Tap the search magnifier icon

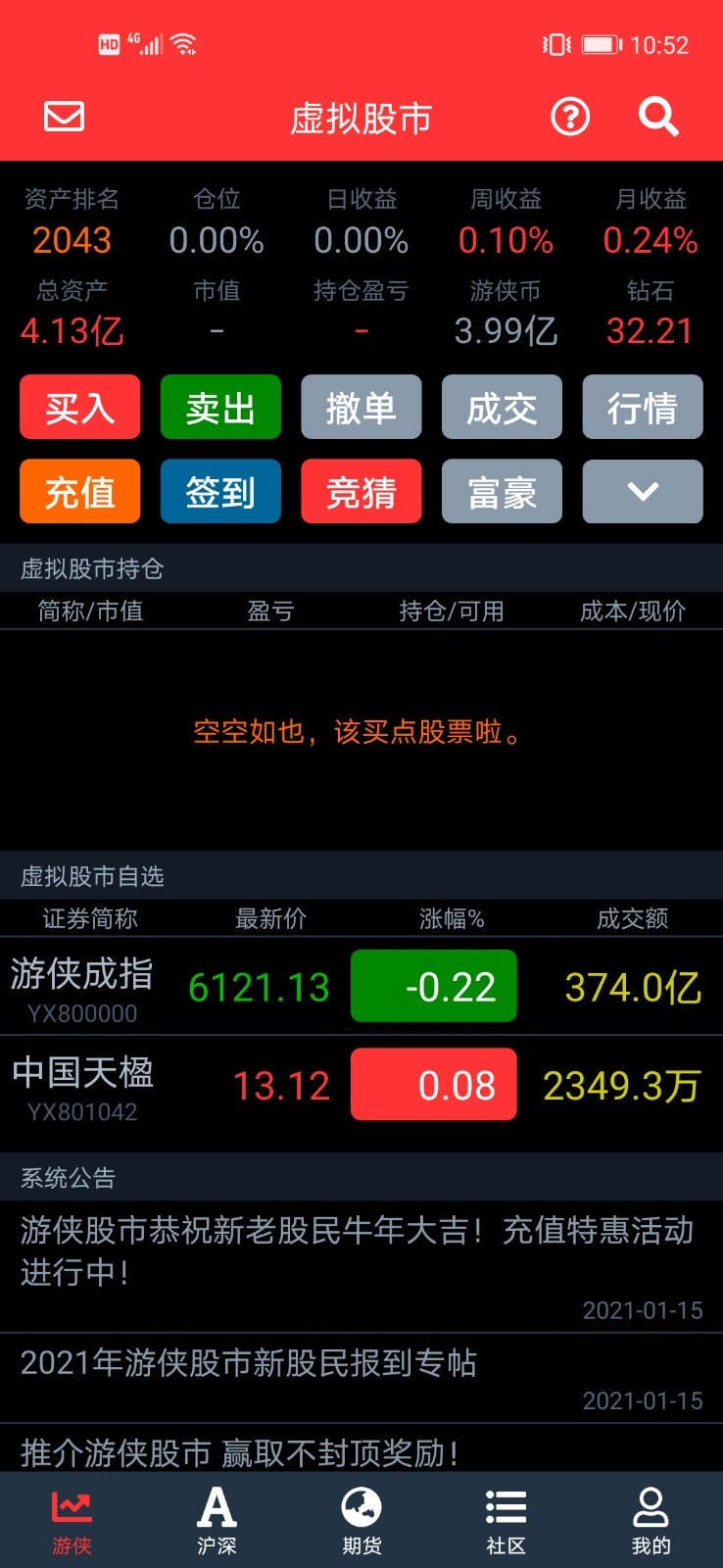pyautogui.click(x=657, y=117)
